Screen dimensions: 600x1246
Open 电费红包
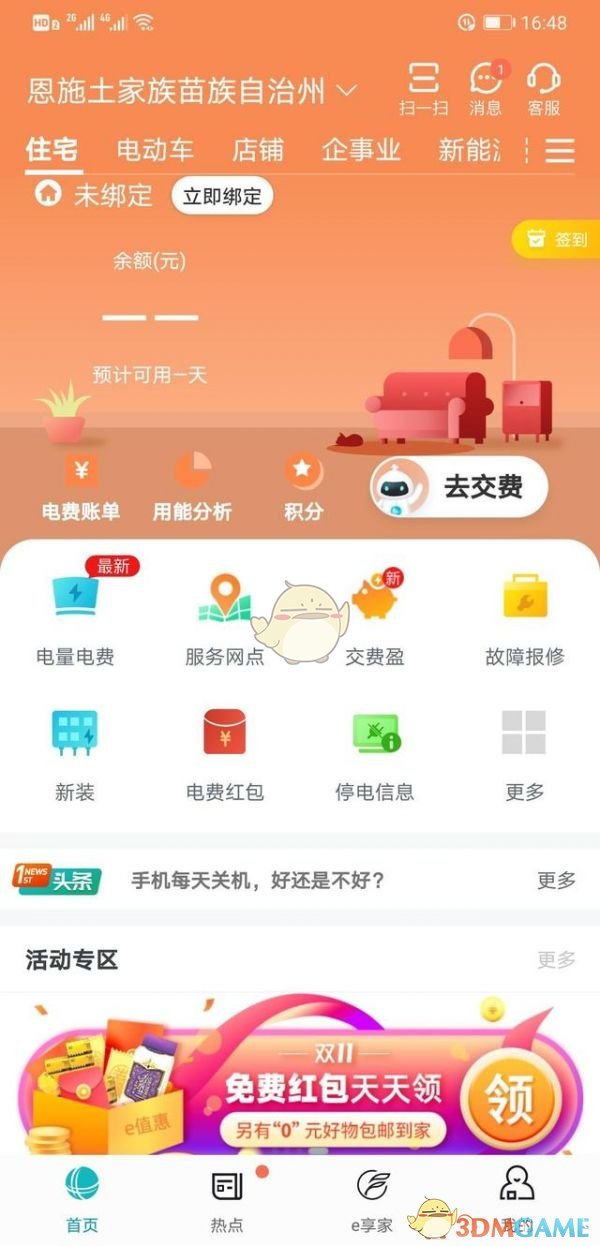pyautogui.click(x=225, y=754)
